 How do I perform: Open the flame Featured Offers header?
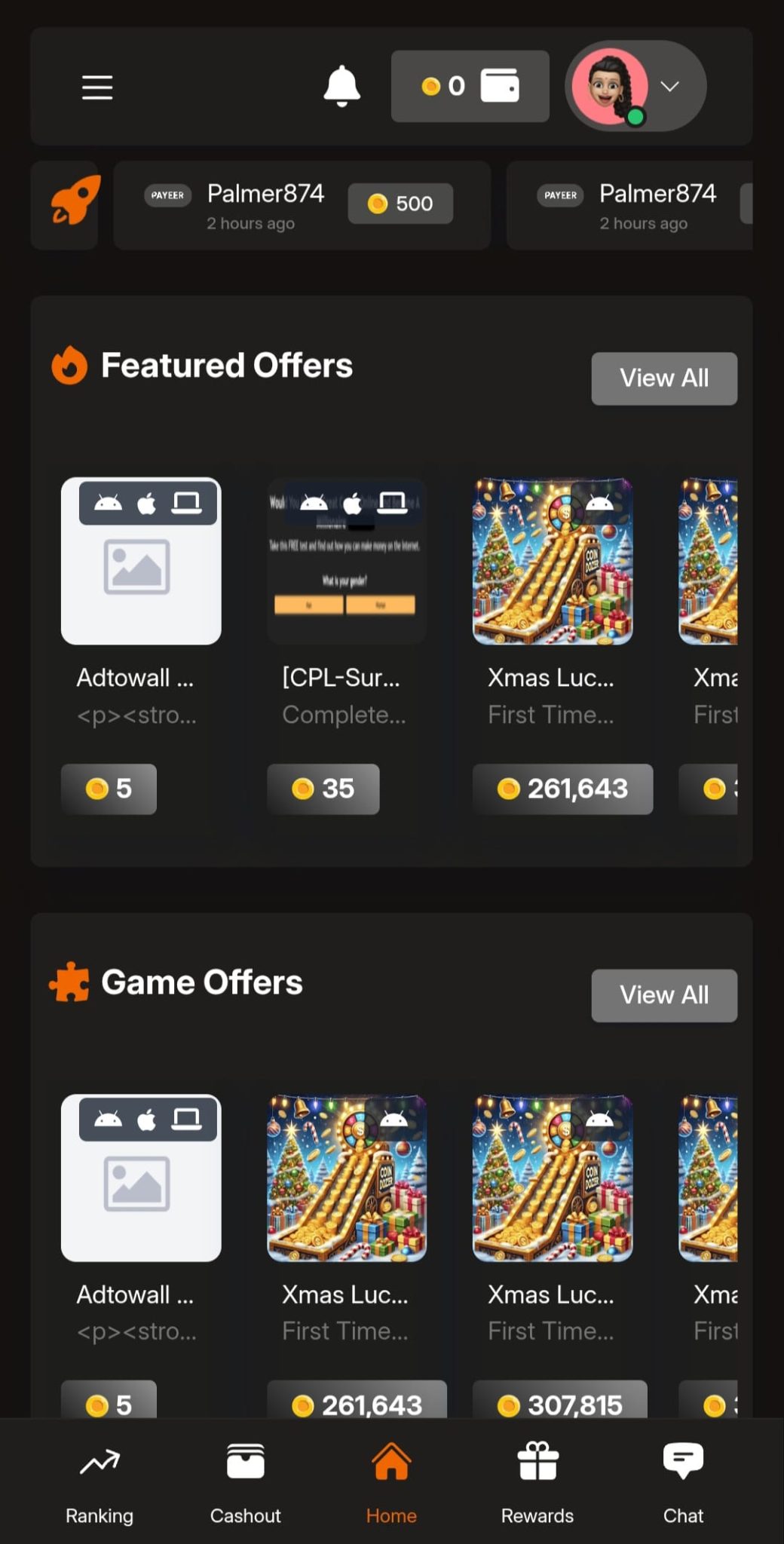[69, 364]
